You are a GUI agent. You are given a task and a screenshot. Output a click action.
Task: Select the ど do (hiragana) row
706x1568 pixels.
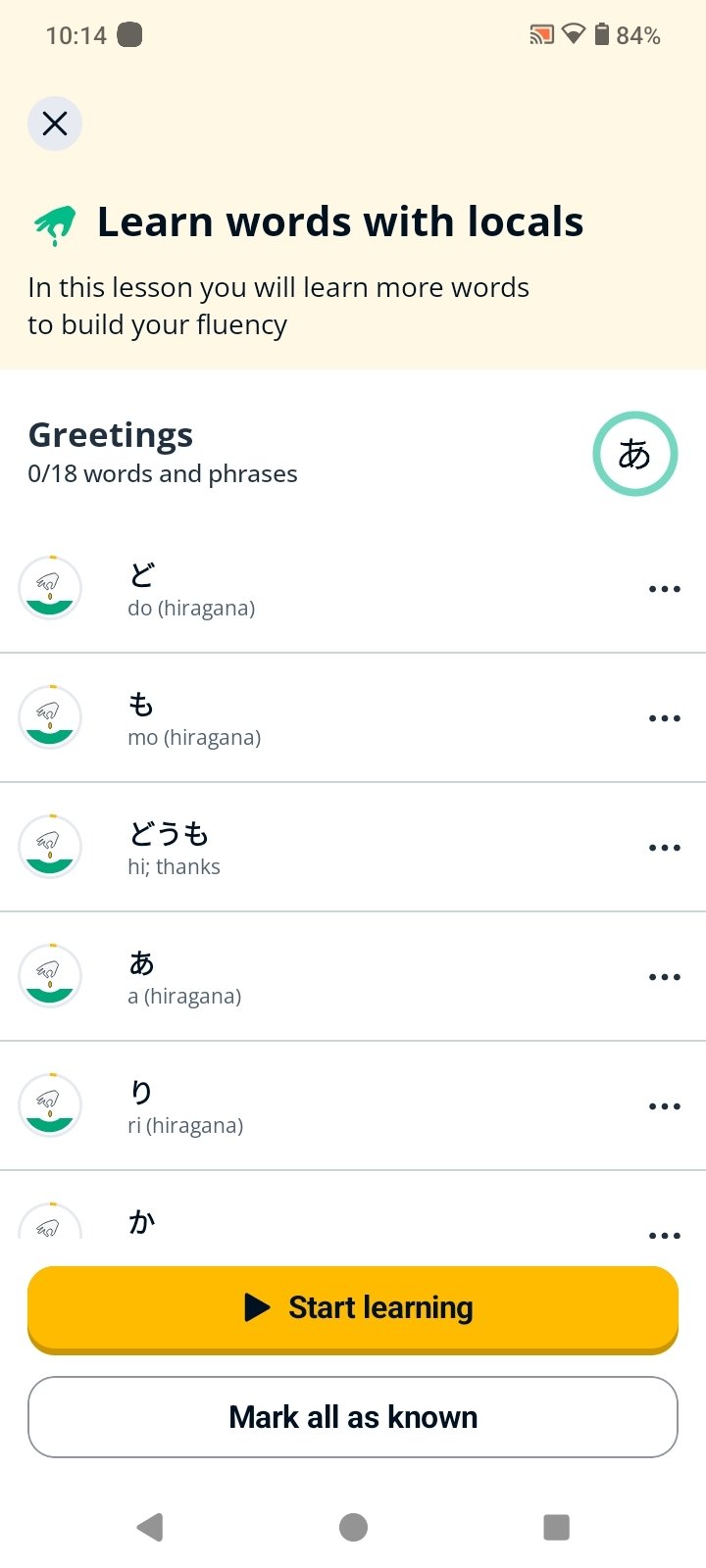[353, 589]
